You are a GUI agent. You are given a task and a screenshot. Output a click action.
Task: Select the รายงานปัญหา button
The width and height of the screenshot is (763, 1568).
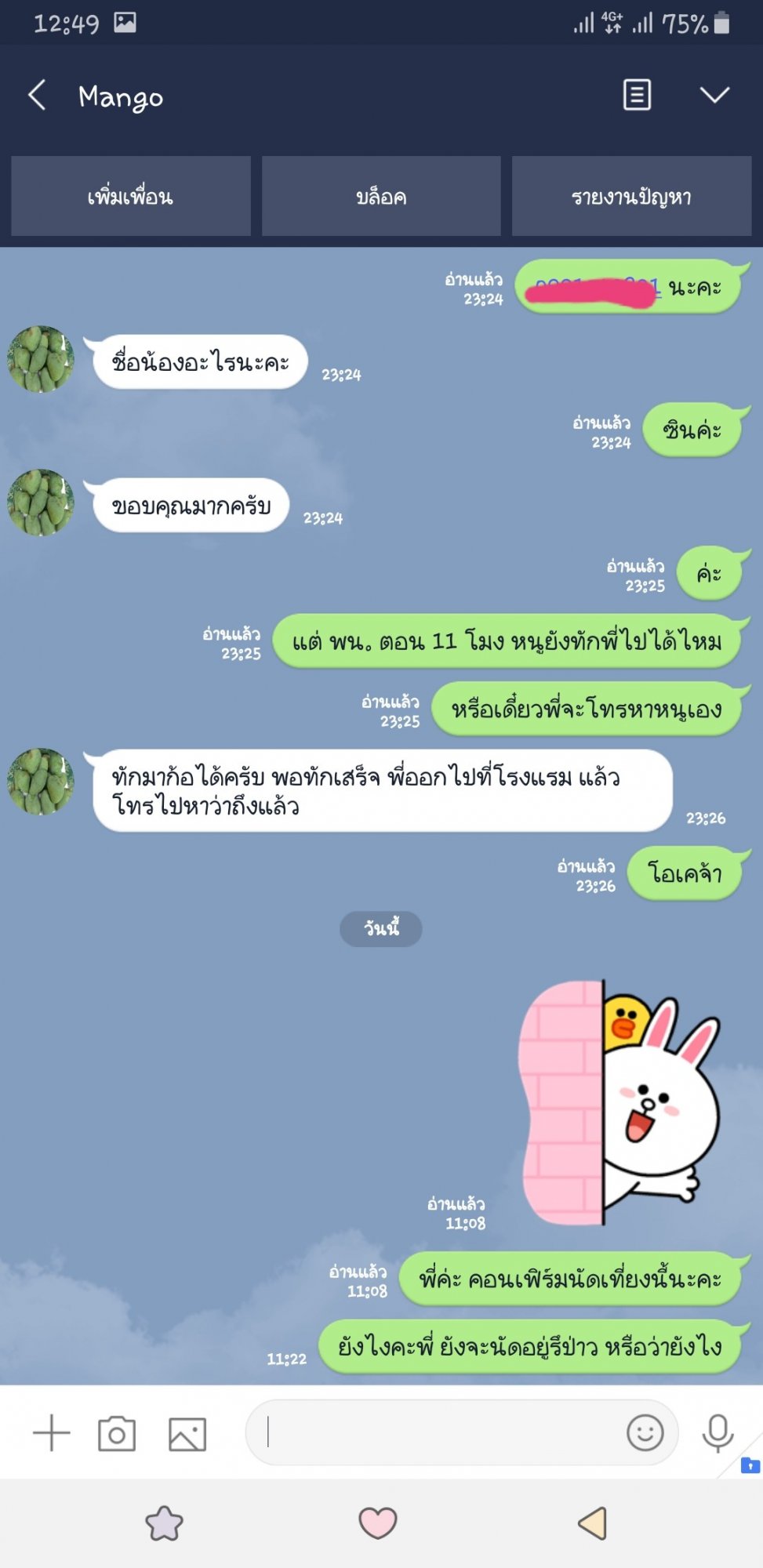(x=631, y=196)
